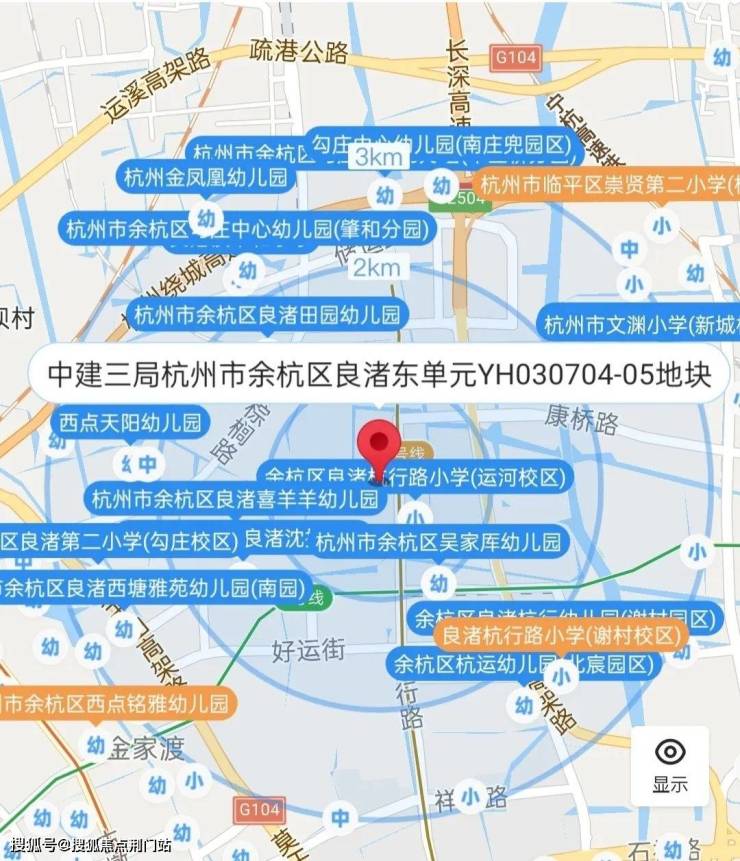The image size is (740, 861).
Task: Tap 杭州市余杭区良渚喜羊羊幼儿园 label
Action: [234, 498]
